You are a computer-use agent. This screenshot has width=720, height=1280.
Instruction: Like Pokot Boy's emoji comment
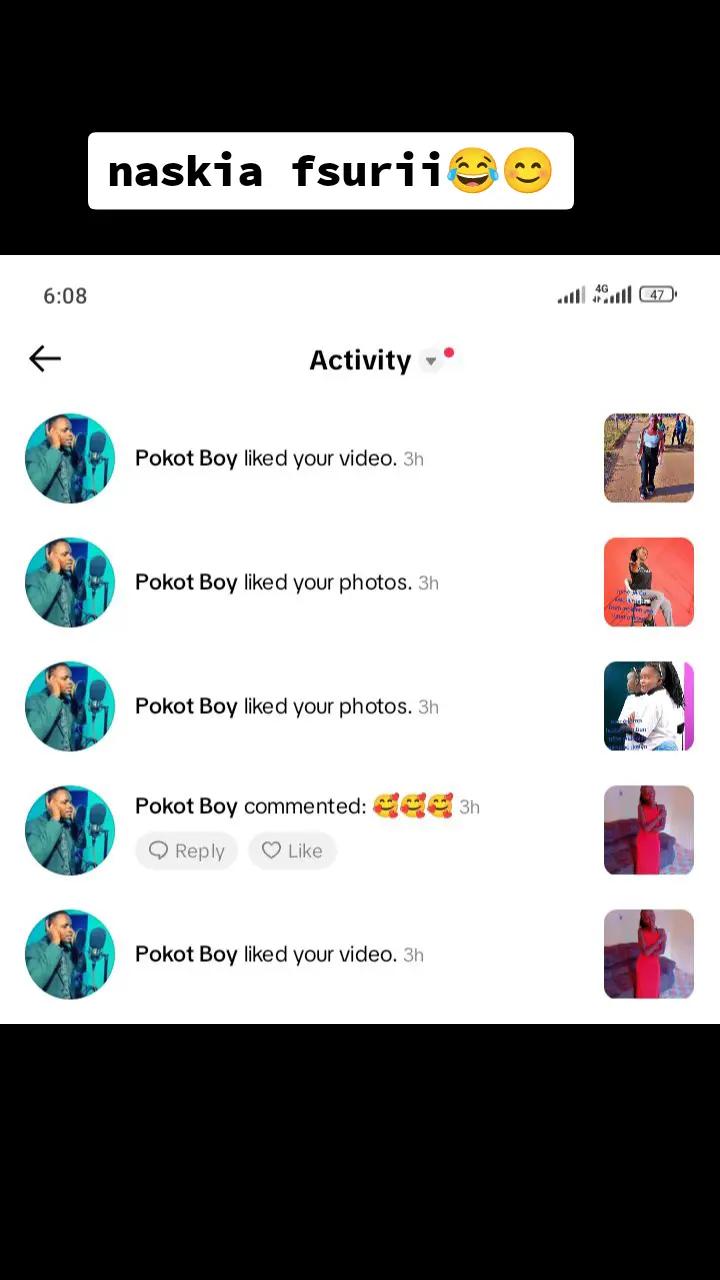[292, 851]
